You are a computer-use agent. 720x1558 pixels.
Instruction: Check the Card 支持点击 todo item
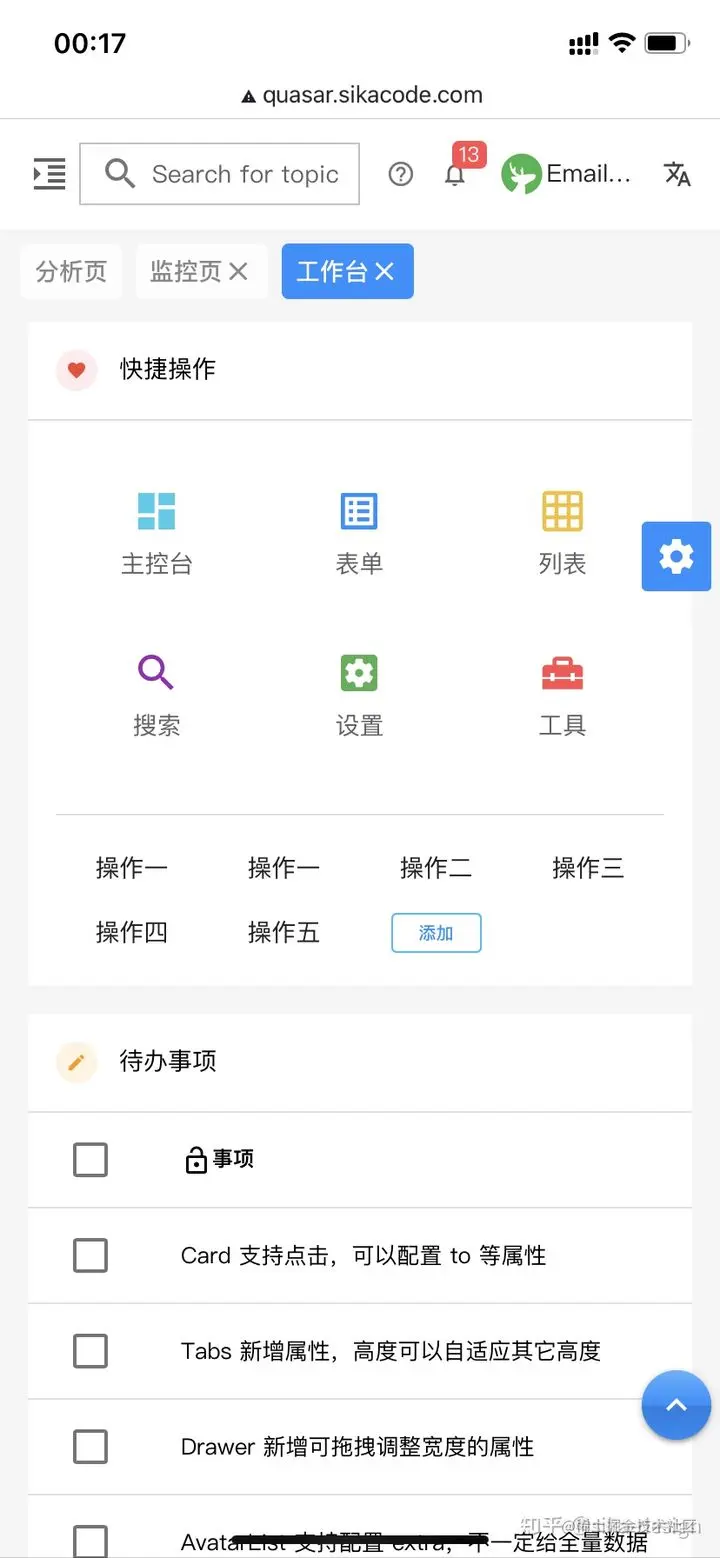90,1255
